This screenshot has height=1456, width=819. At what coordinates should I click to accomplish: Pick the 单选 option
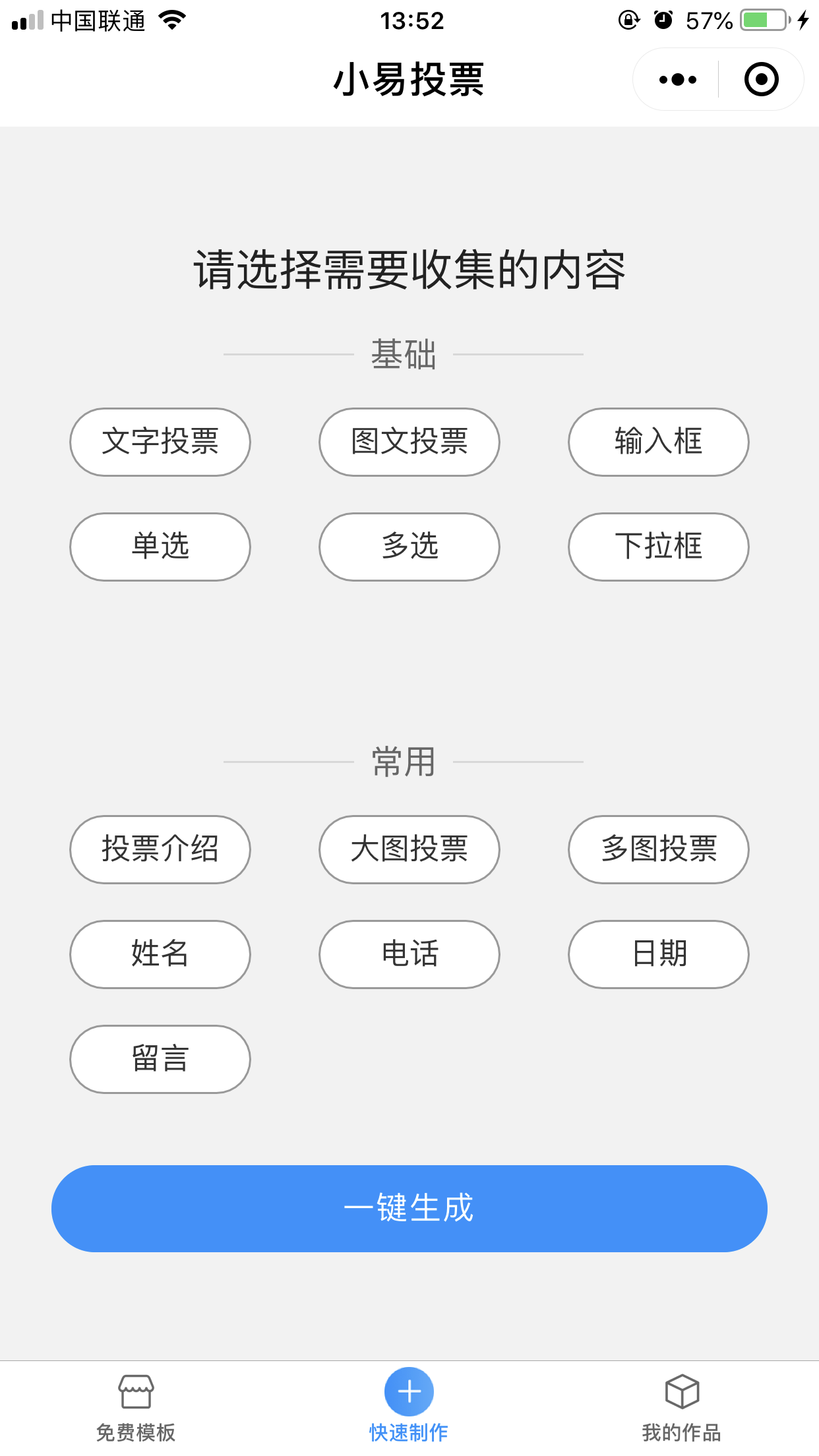point(160,547)
